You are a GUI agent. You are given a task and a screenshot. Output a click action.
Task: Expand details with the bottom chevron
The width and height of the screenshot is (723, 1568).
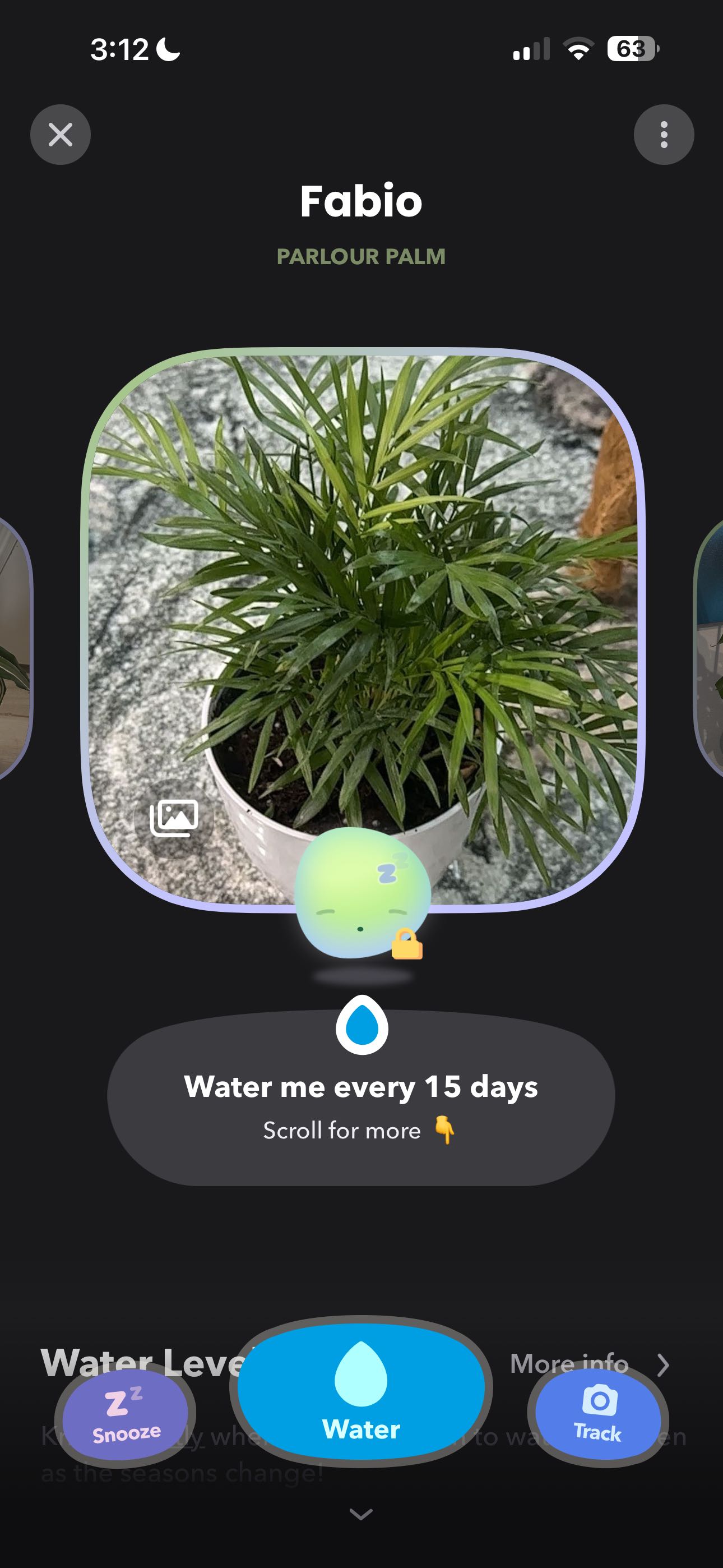(361, 1514)
